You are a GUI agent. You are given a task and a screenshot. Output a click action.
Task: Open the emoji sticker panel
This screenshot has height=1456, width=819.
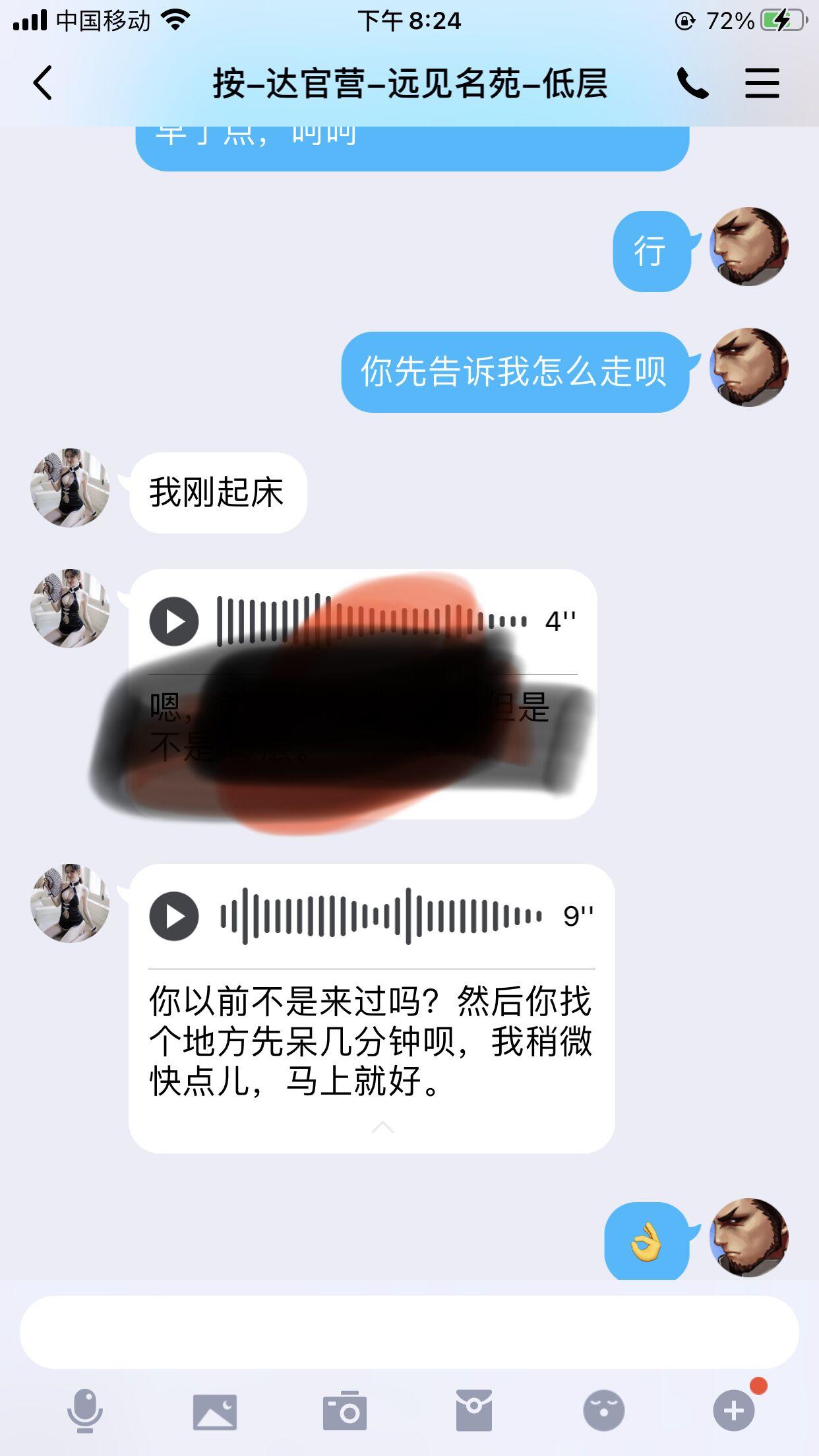point(603,1411)
